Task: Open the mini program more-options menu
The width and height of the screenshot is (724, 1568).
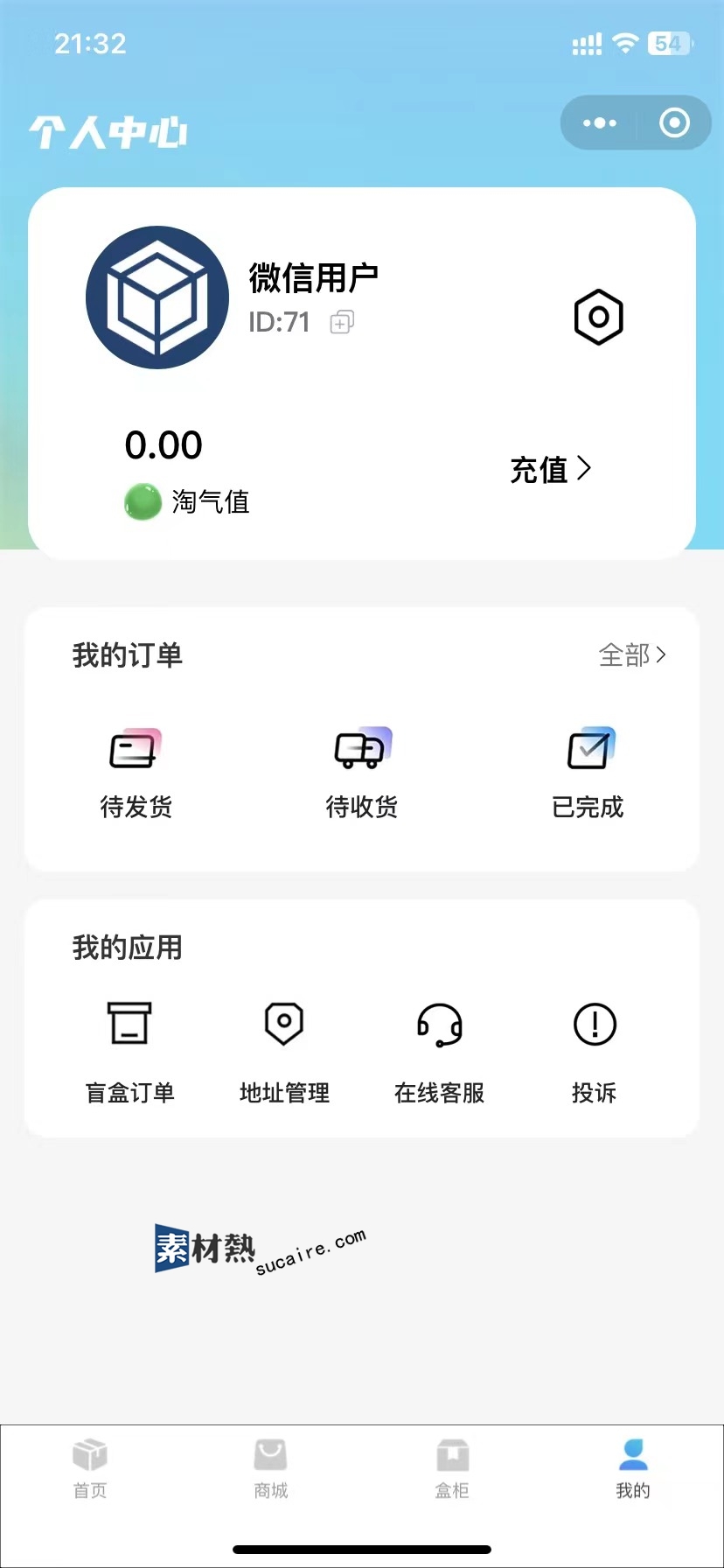Action: pos(600,123)
